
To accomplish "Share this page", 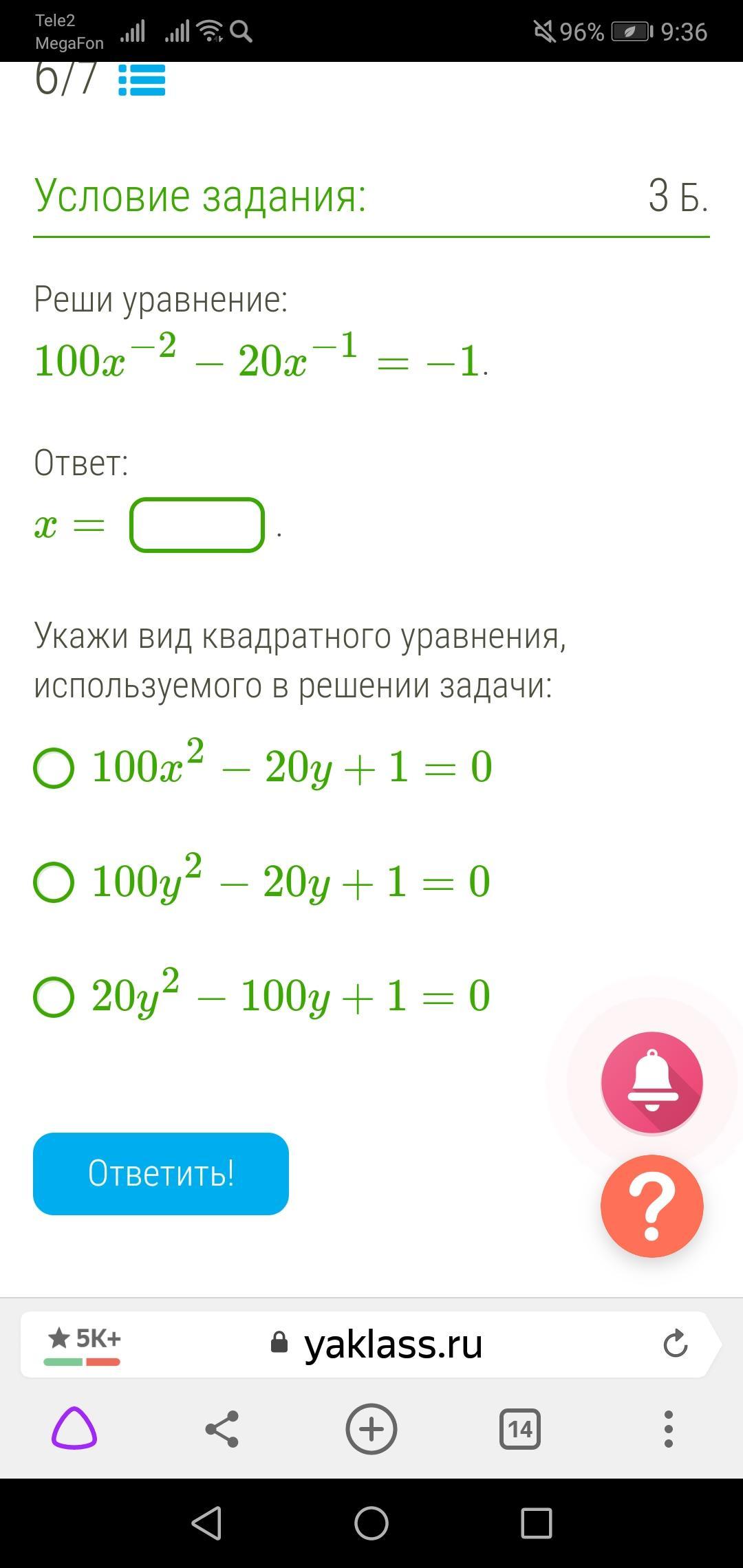I will pos(222,1429).
